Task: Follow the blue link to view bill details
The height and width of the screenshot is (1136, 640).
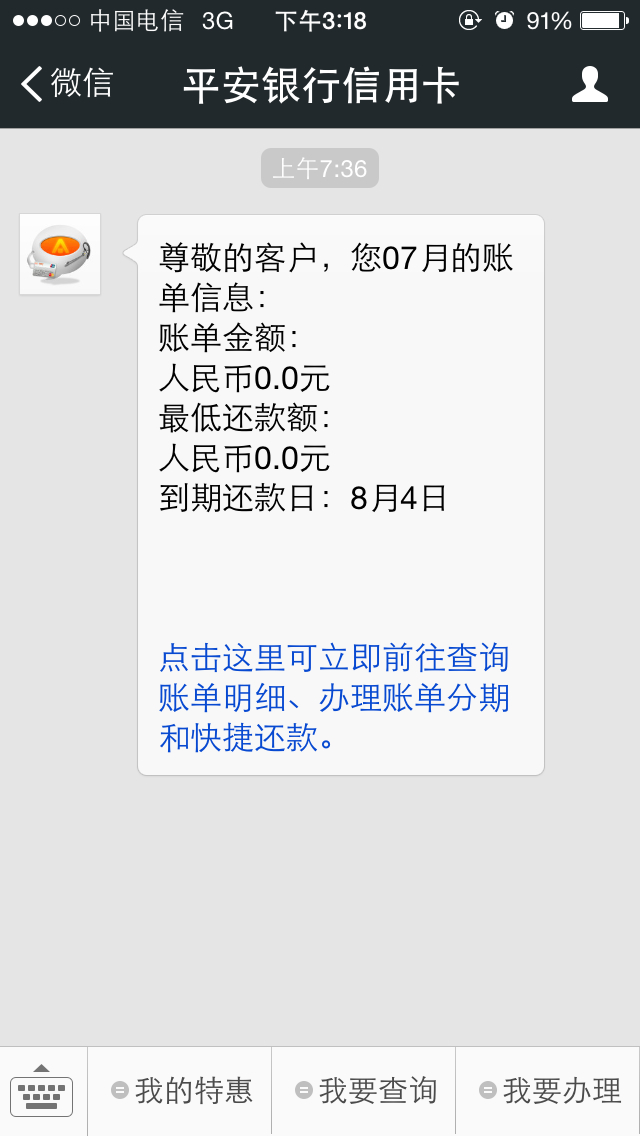Action: point(335,698)
